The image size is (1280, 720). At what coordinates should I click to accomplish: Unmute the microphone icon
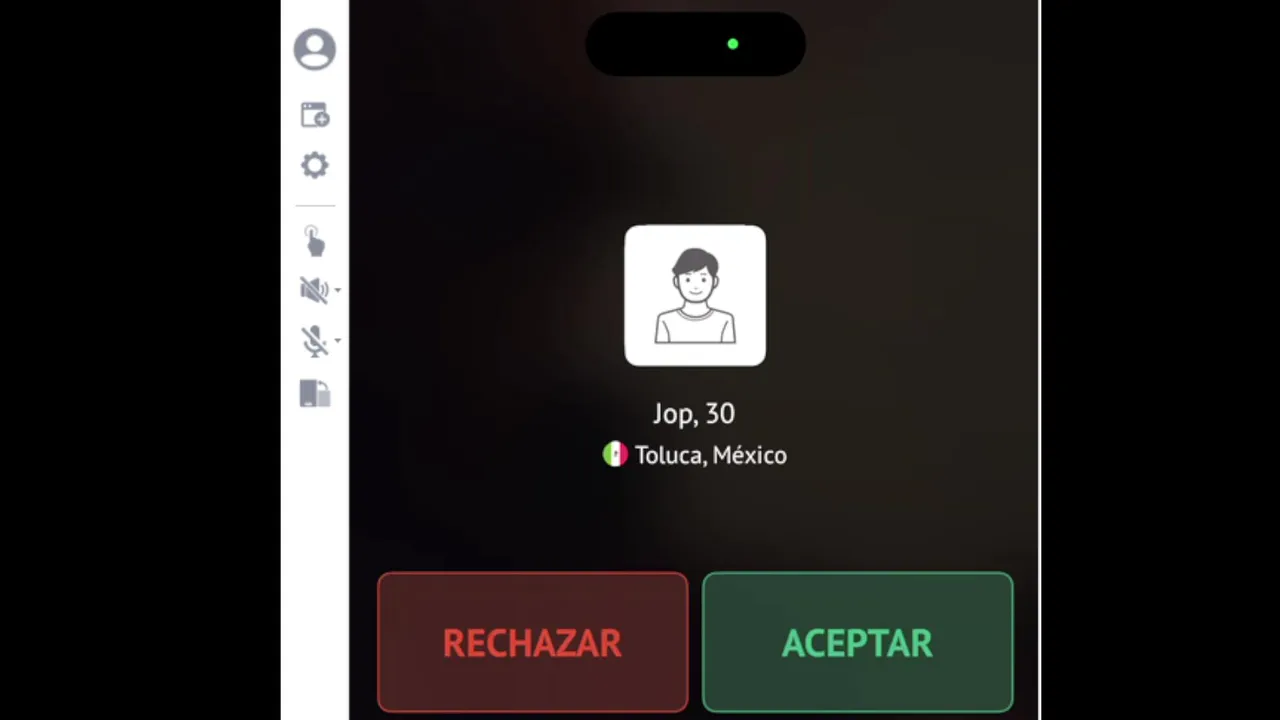click(x=314, y=341)
